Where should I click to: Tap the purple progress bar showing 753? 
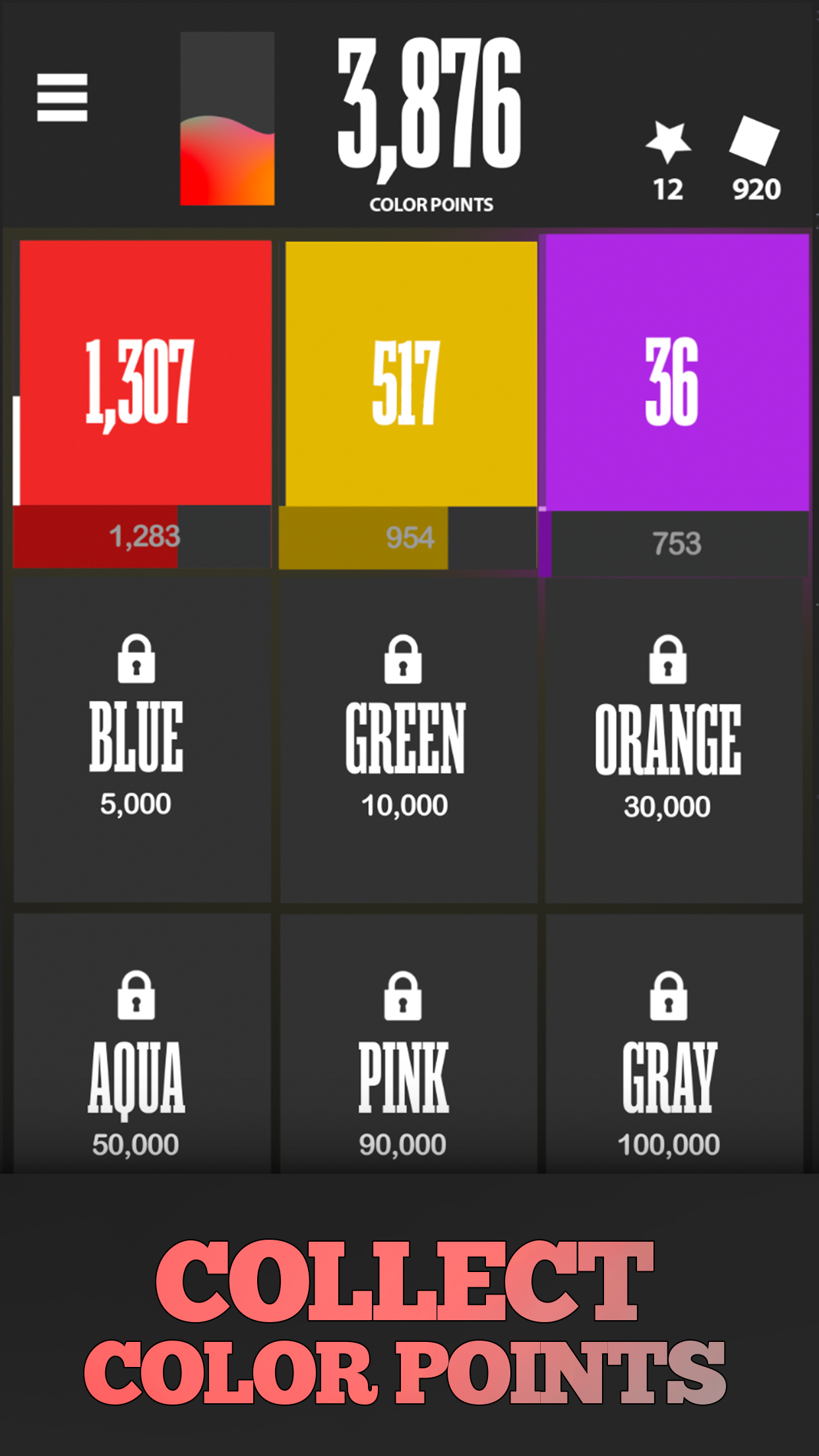[x=677, y=544]
